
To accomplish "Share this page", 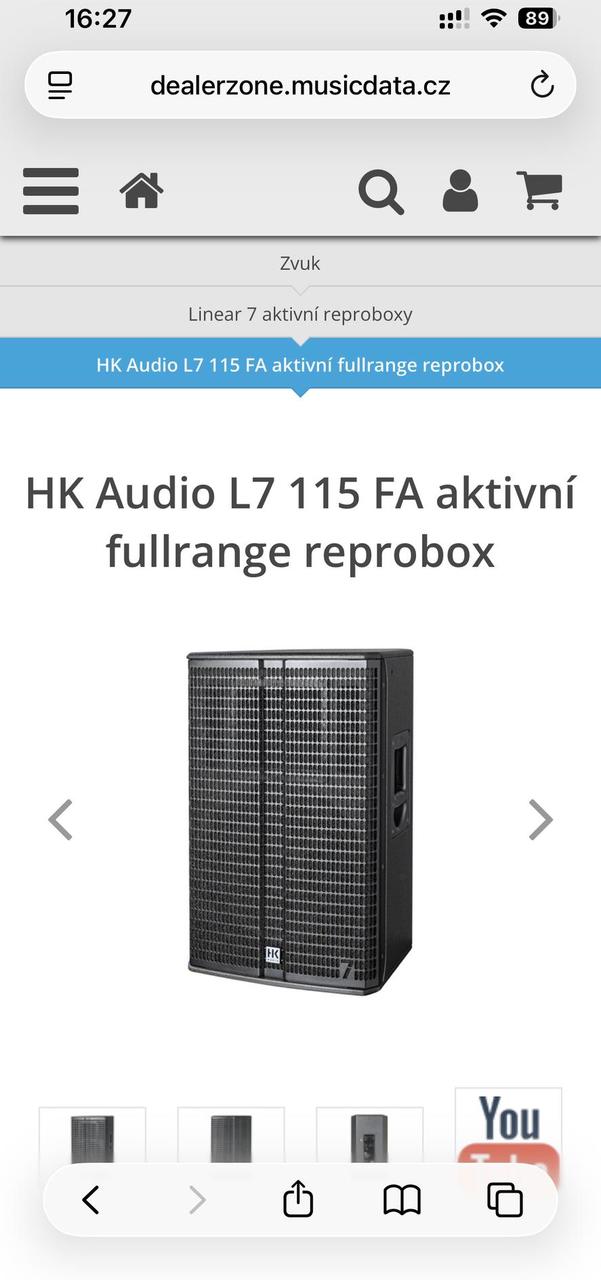I will coord(298,1199).
